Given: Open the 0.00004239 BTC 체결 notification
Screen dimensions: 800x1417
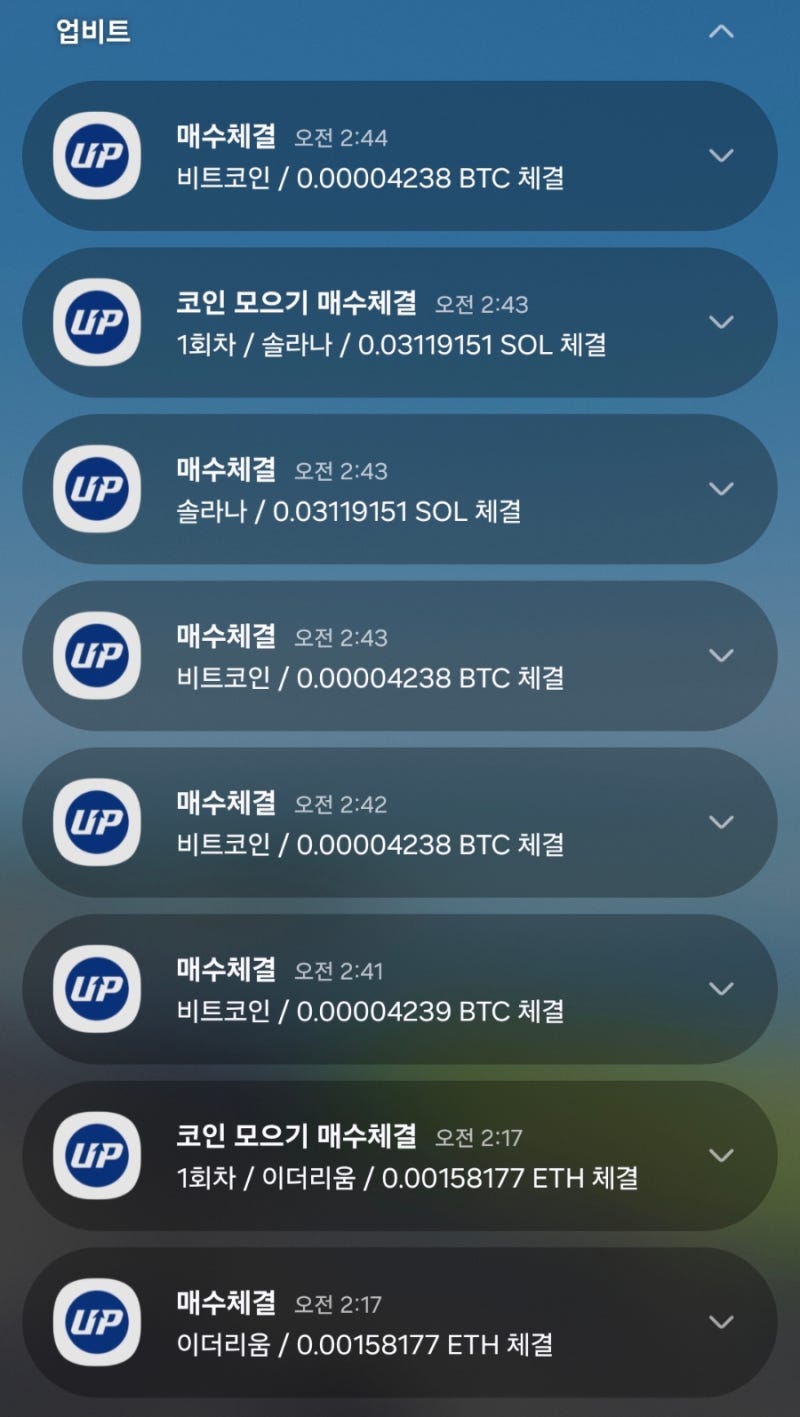Looking at the screenshot, I should [400, 988].
